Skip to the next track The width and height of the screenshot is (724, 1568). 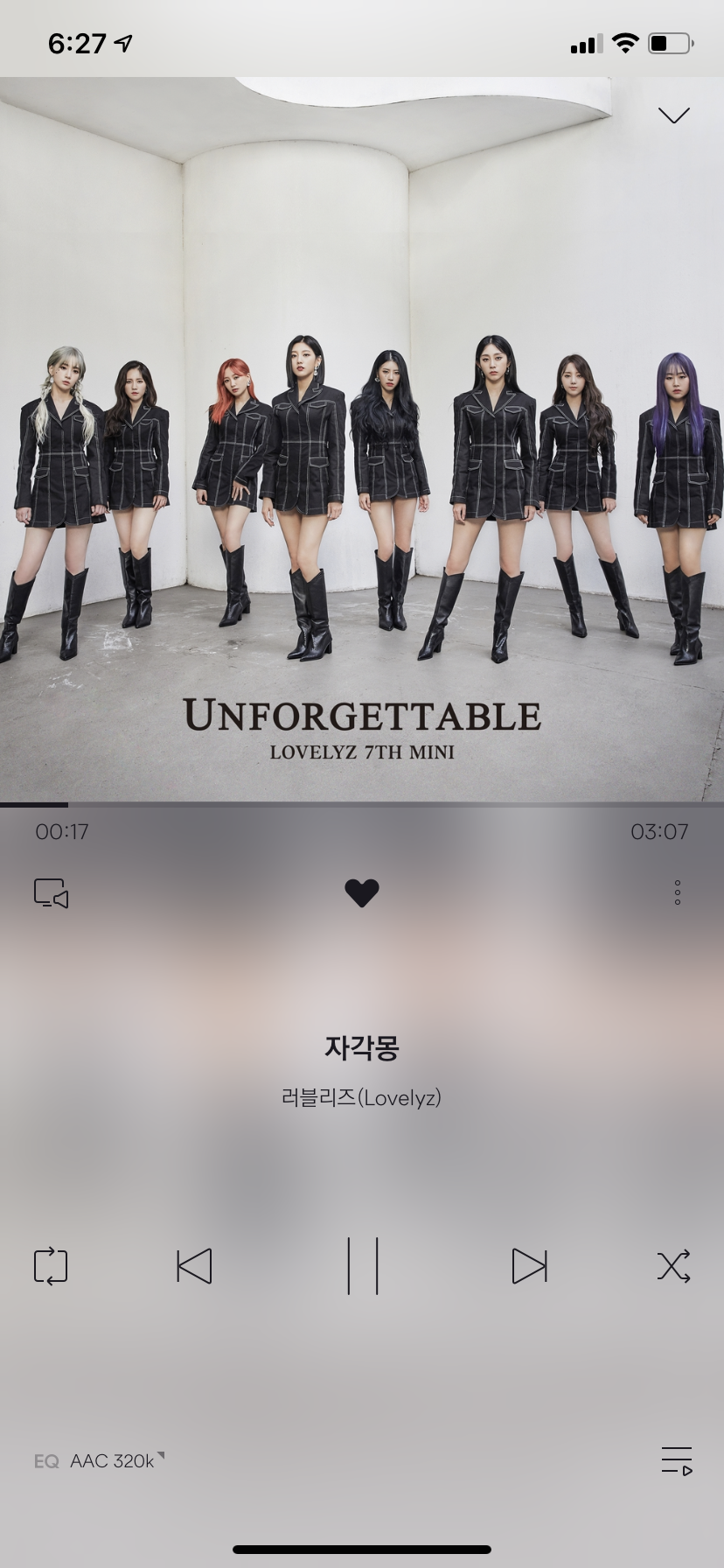[529, 1266]
